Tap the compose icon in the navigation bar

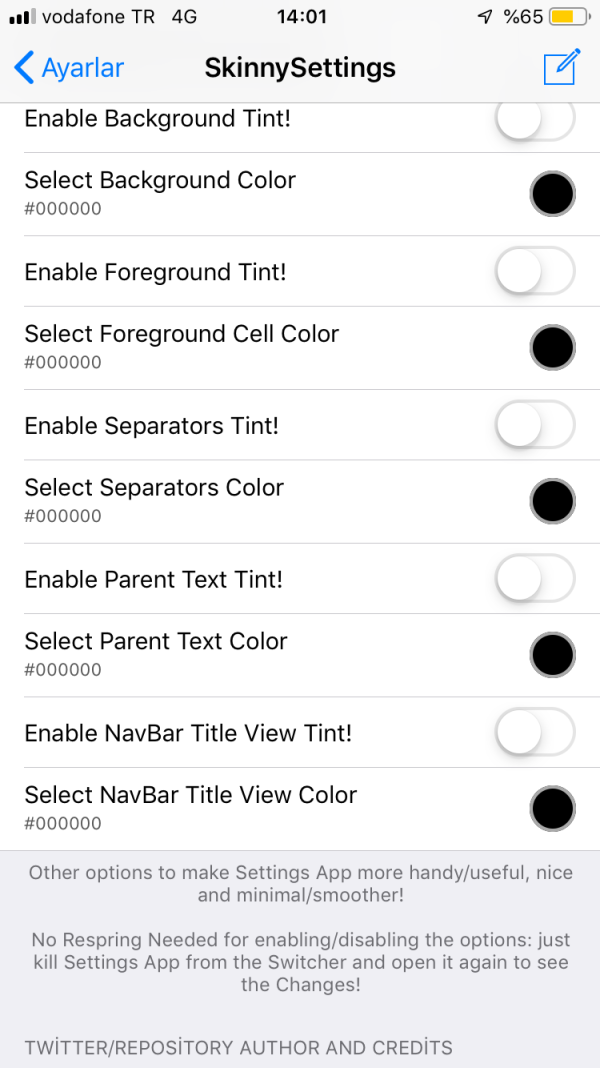561,68
